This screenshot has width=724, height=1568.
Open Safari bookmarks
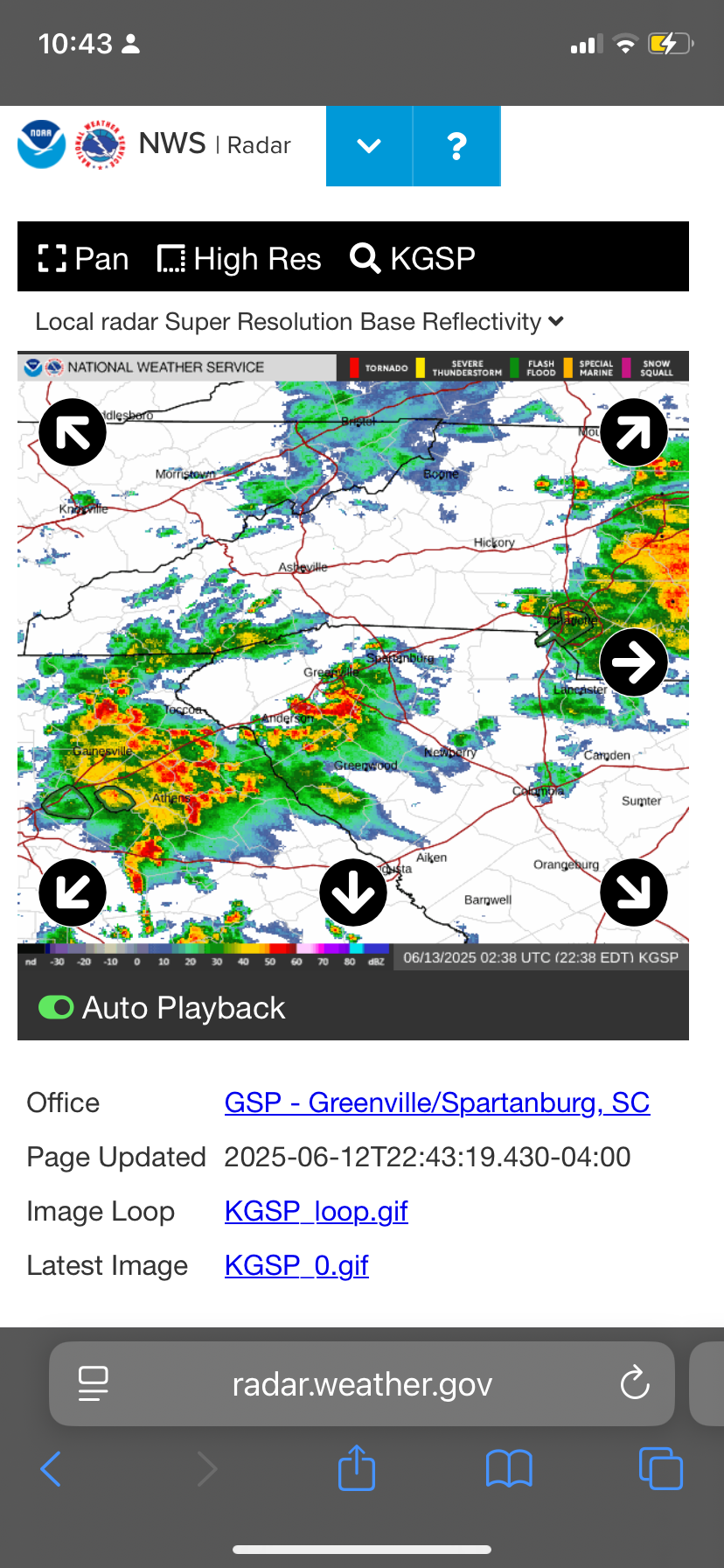509,1468
